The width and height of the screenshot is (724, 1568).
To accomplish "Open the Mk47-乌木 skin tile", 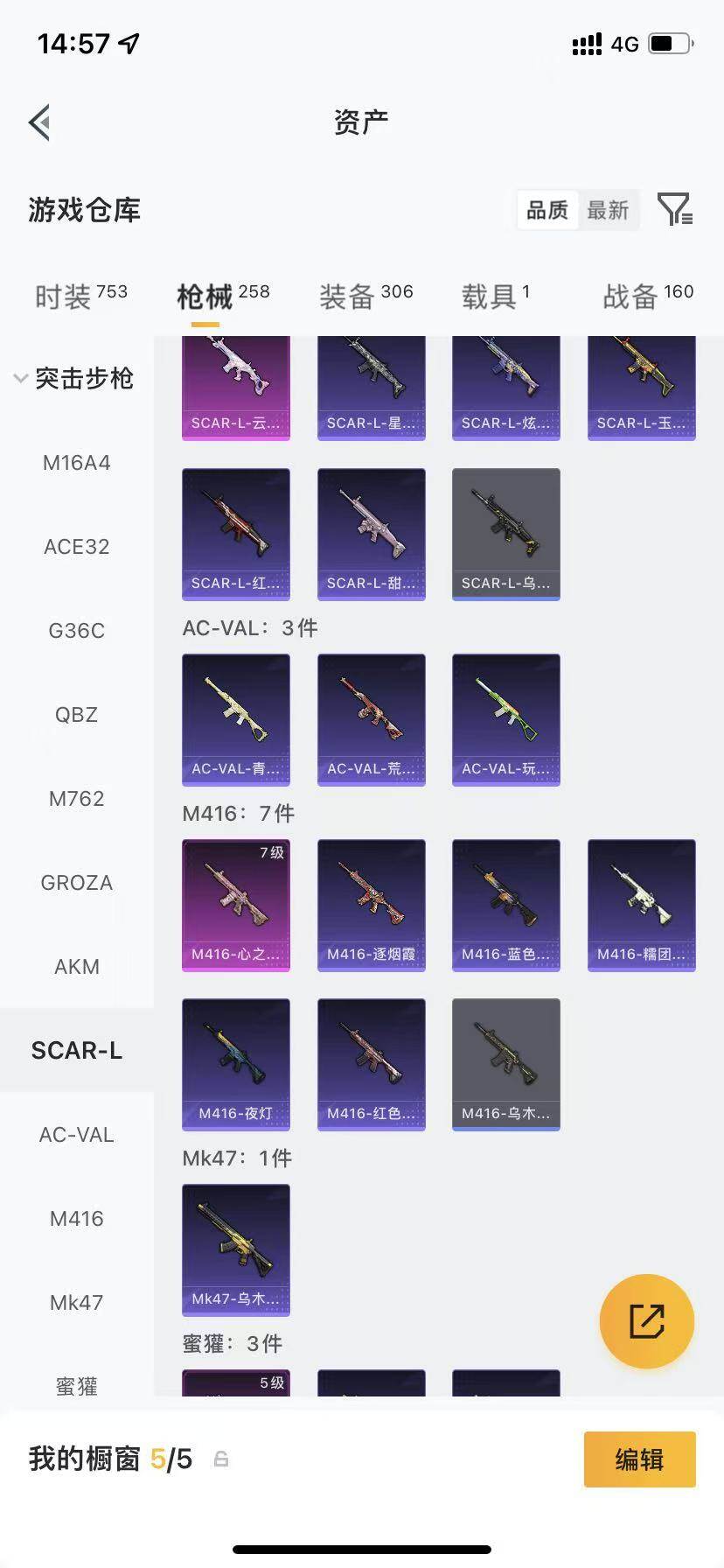I will tap(236, 1249).
